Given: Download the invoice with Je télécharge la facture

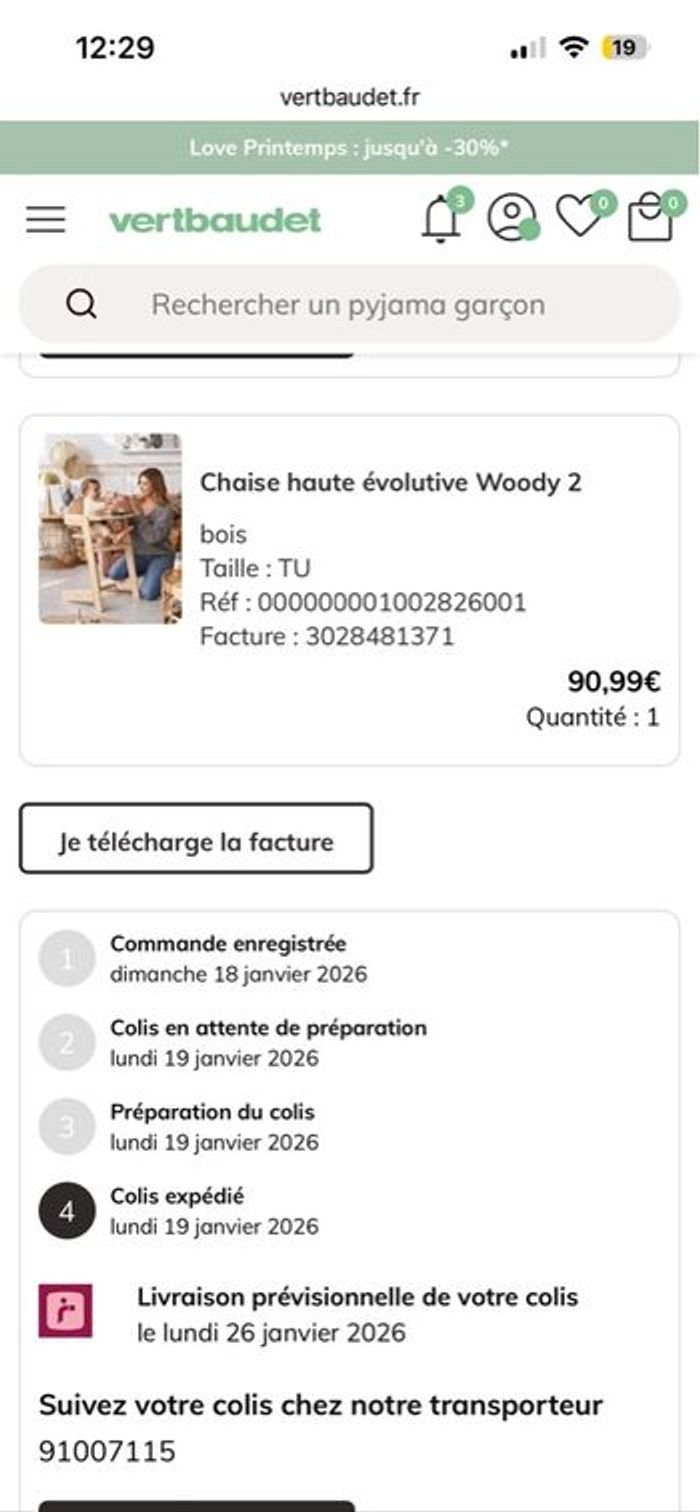Looking at the screenshot, I should (196, 841).
